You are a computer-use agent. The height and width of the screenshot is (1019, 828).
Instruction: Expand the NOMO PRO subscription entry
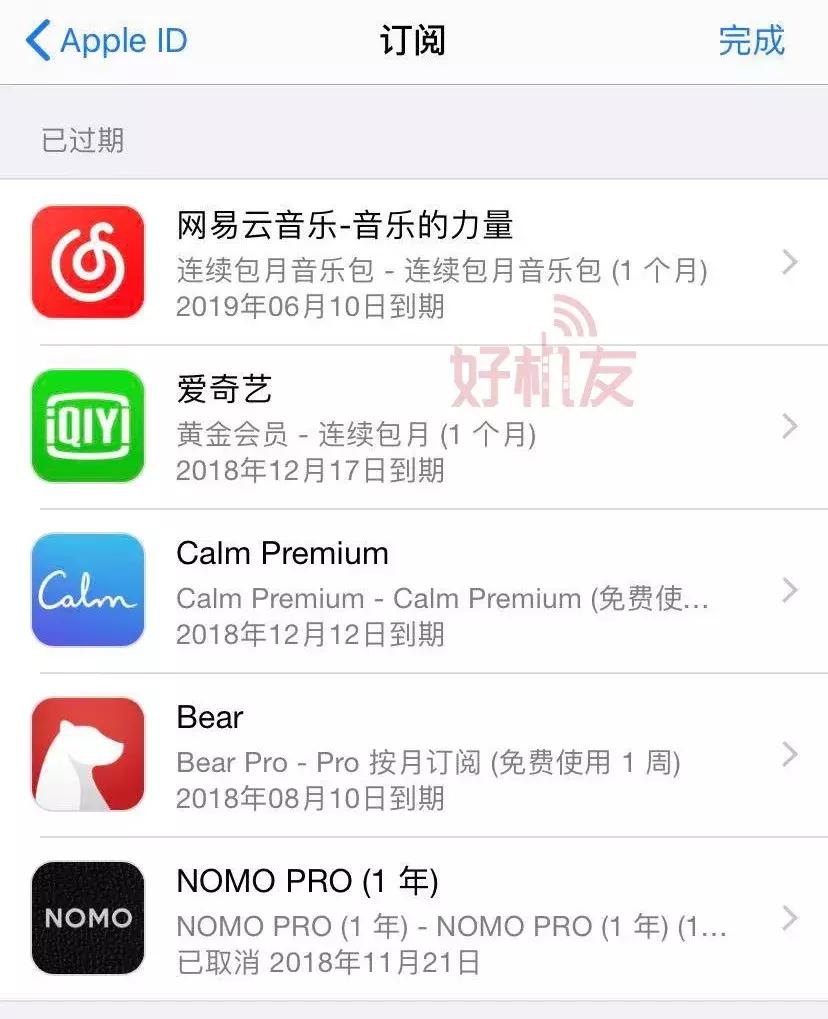(x=790, y=918)
